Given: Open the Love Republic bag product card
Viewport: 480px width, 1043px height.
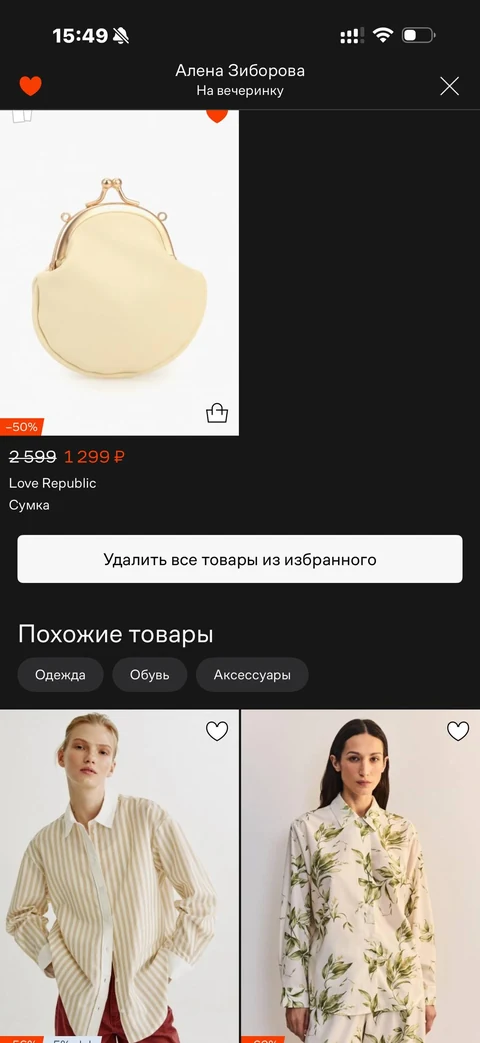Looking at the screenshot, I should (x=119, y=273).
